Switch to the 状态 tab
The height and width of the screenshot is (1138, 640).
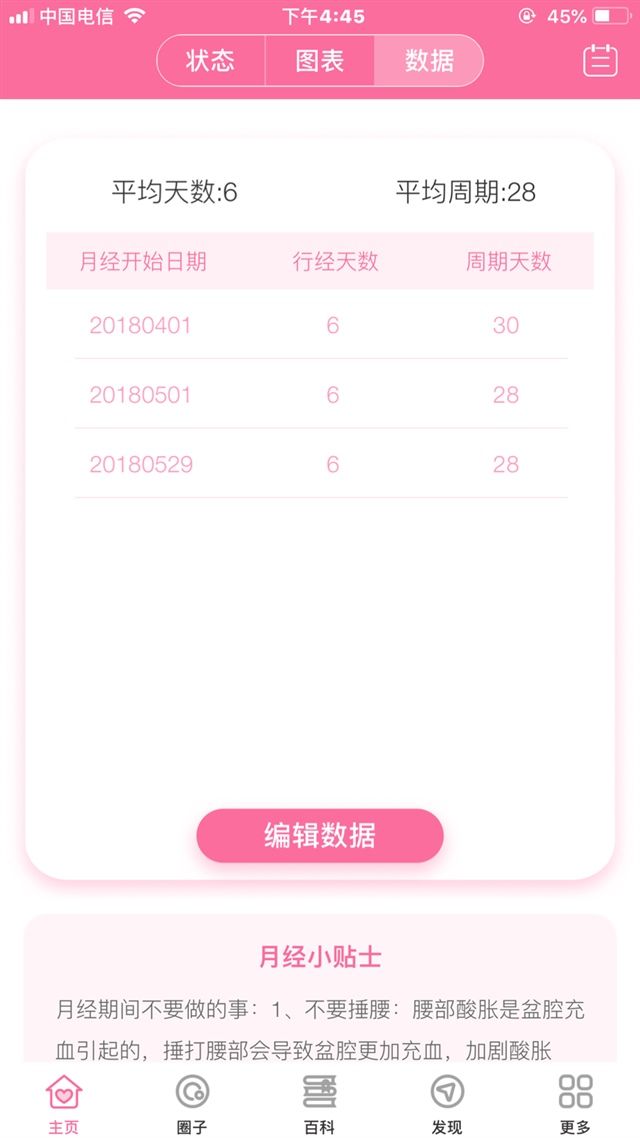tap(211, 61)
